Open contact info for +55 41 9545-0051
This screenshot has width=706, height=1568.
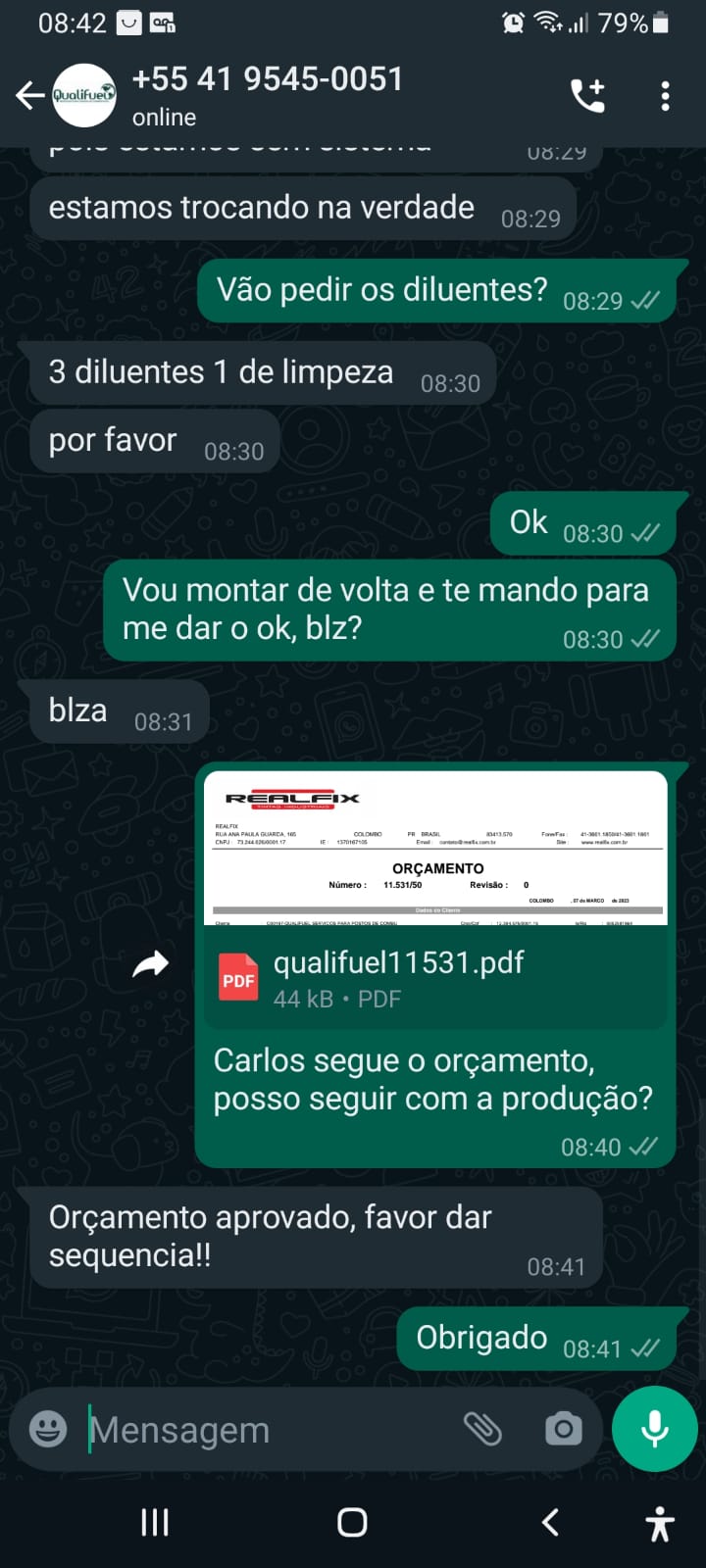(267, 95)
